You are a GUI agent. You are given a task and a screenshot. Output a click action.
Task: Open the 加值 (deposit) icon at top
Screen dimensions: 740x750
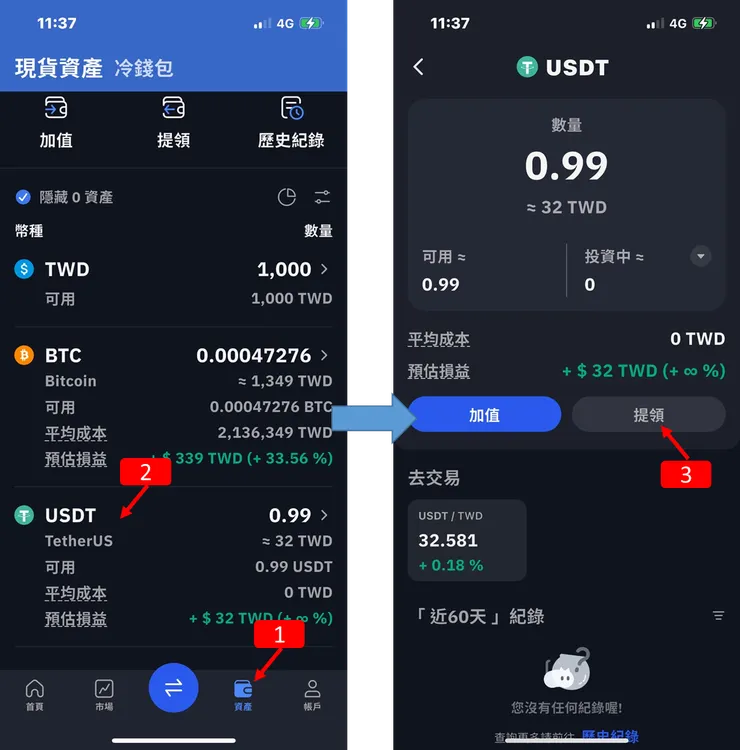pos(55,120)
